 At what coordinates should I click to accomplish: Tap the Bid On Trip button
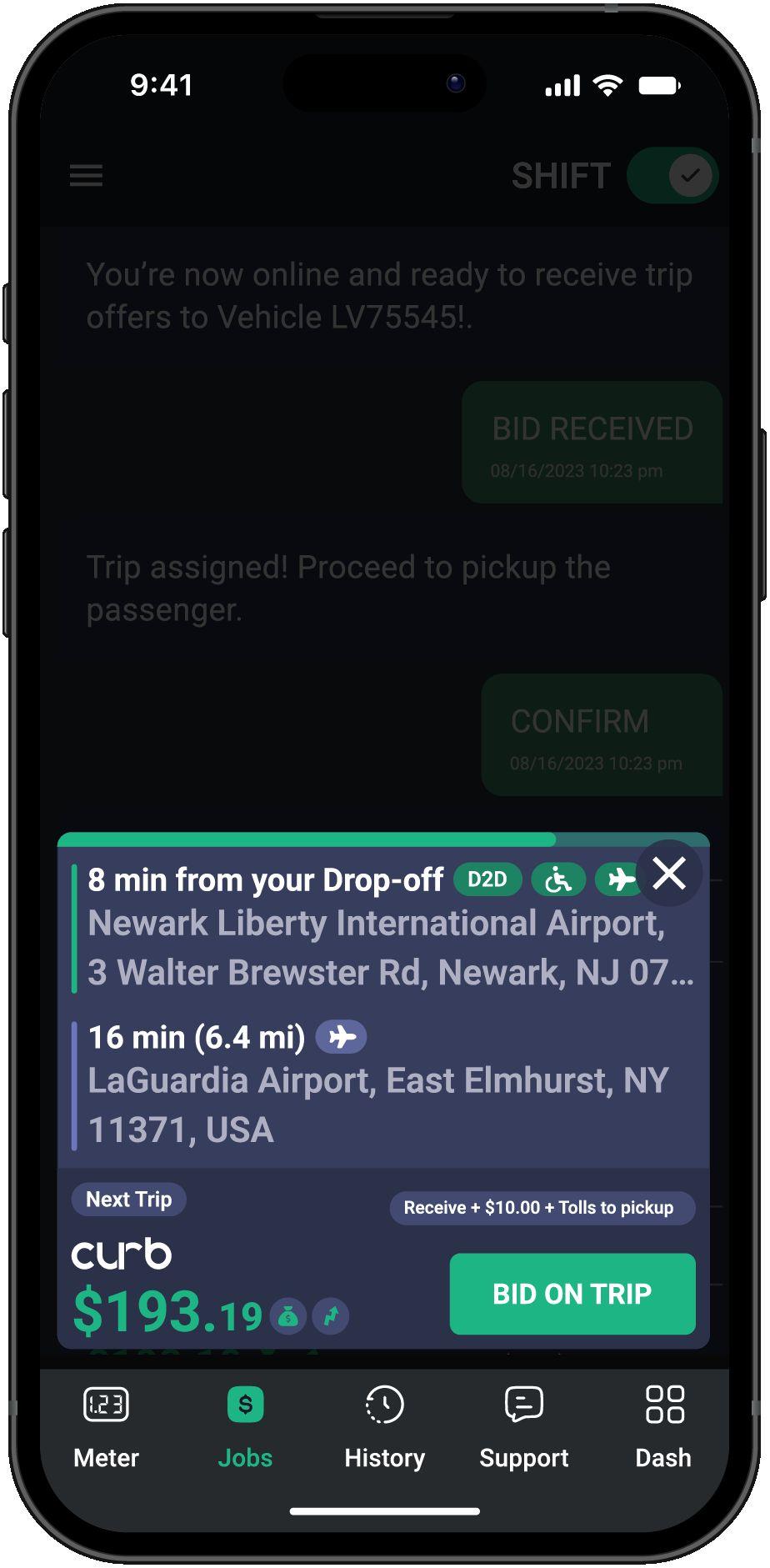pyautogui.click(x=572, y=1294)
